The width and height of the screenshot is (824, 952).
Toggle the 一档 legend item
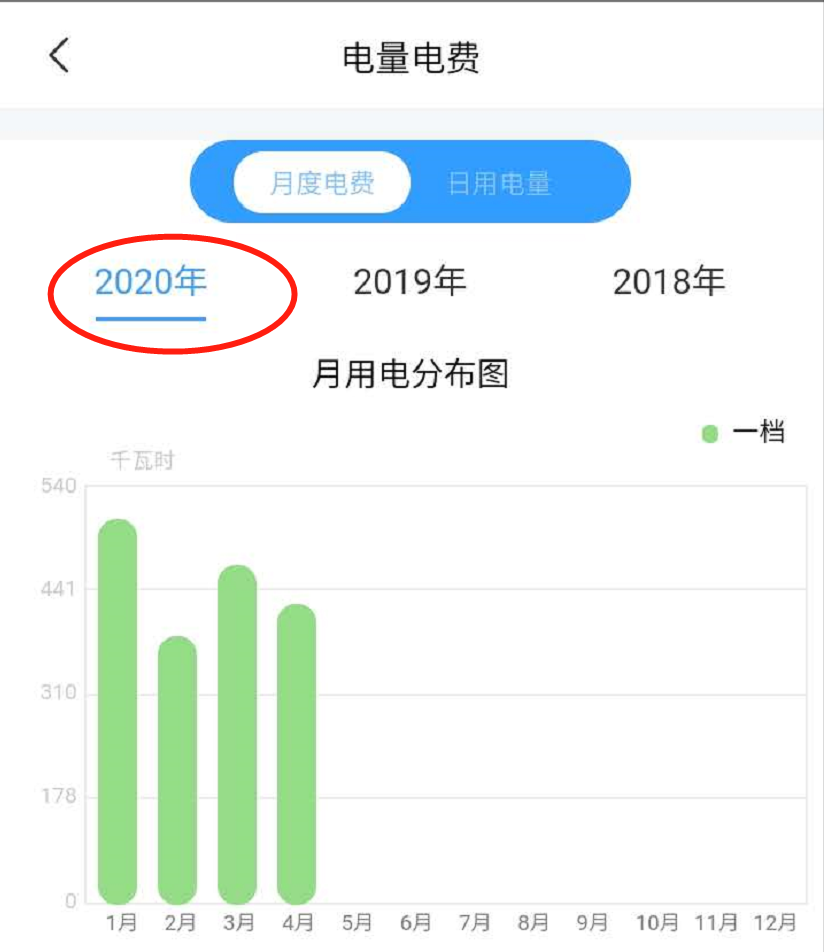[744, 433]
